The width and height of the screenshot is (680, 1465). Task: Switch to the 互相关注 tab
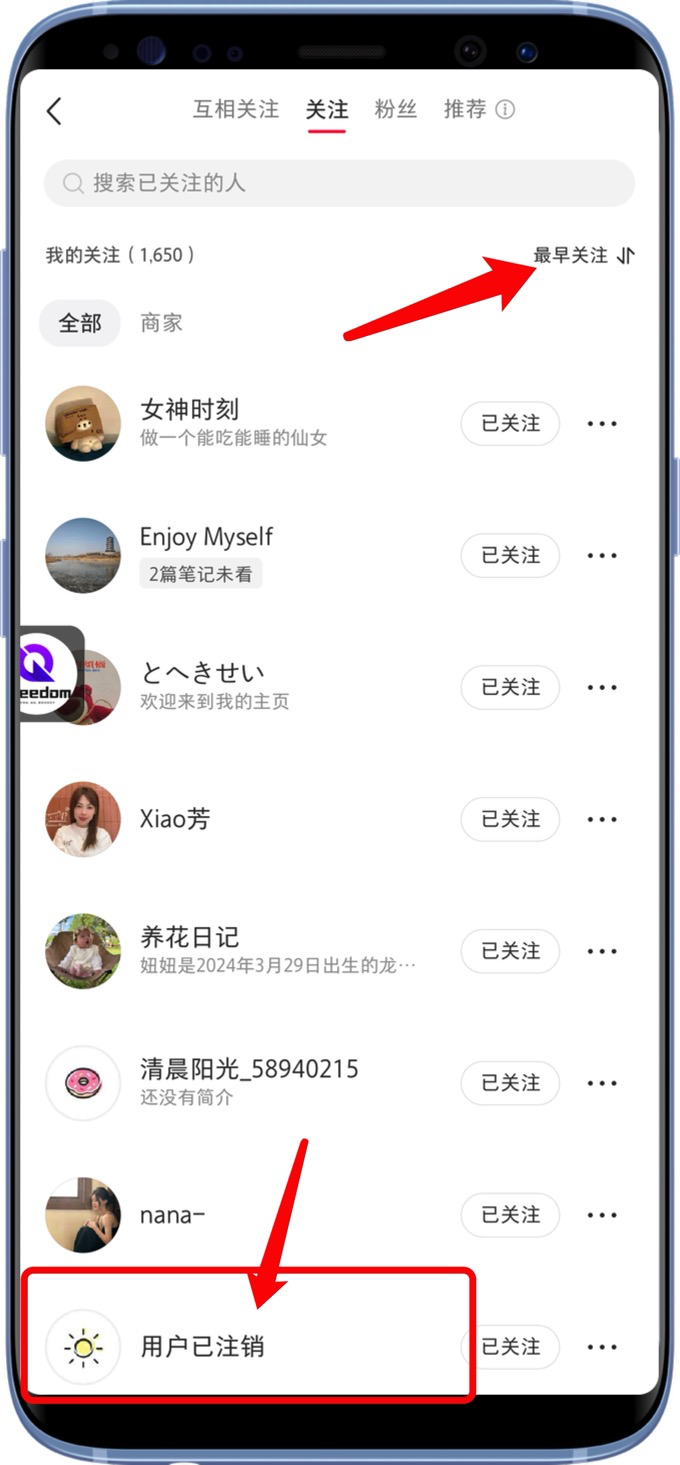(235, 109)
